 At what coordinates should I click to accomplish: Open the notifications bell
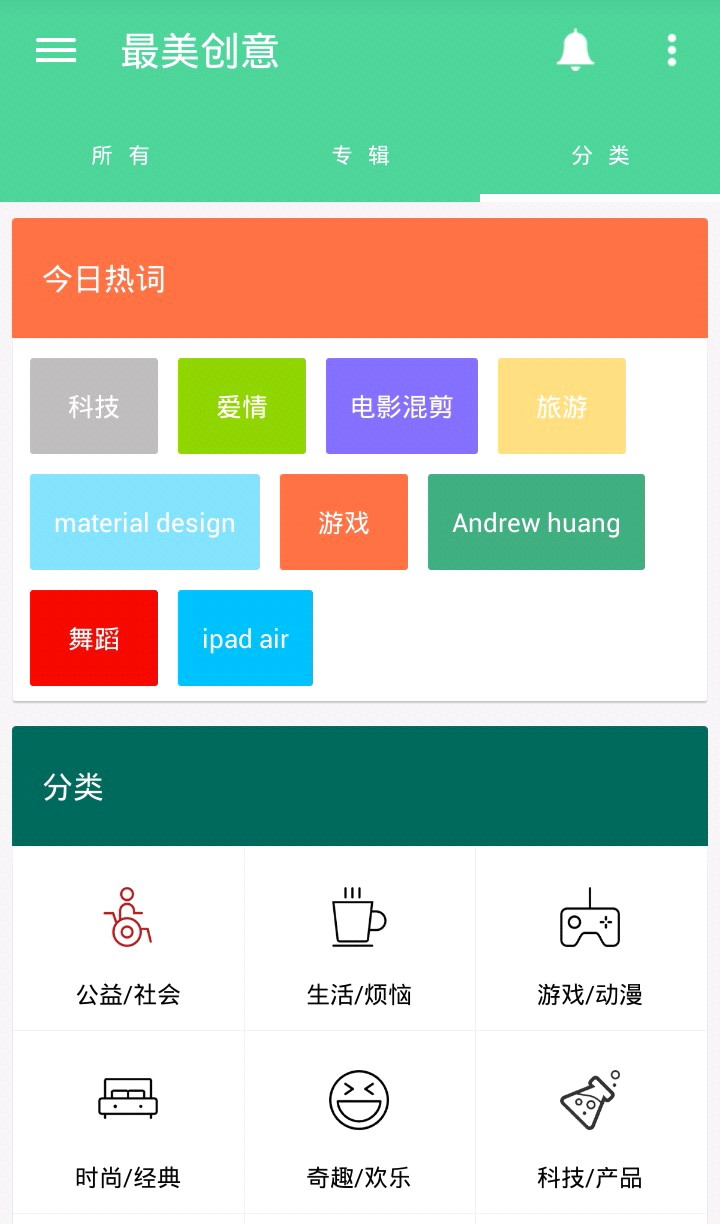coord(575,50)
